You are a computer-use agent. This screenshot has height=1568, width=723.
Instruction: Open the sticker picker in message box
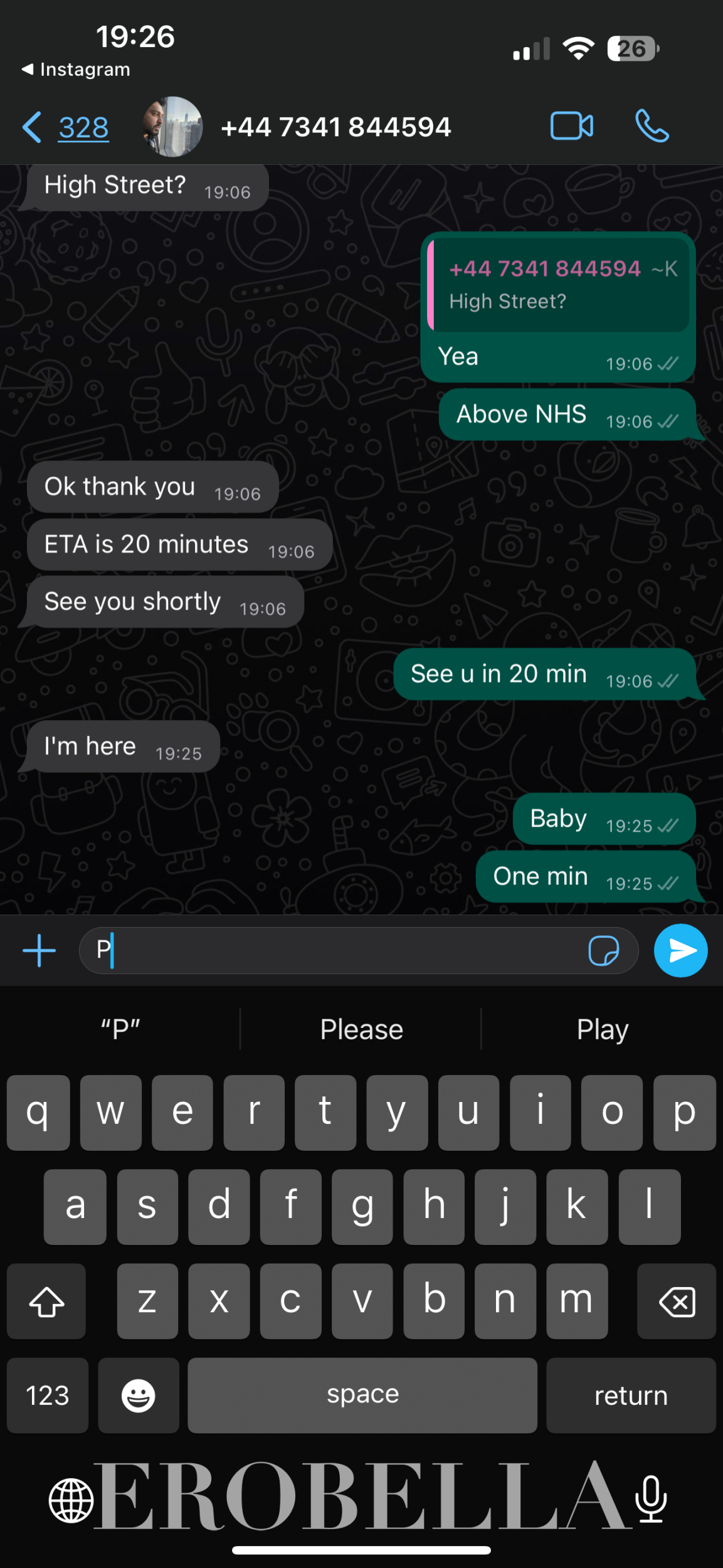(x=603, y=951)
